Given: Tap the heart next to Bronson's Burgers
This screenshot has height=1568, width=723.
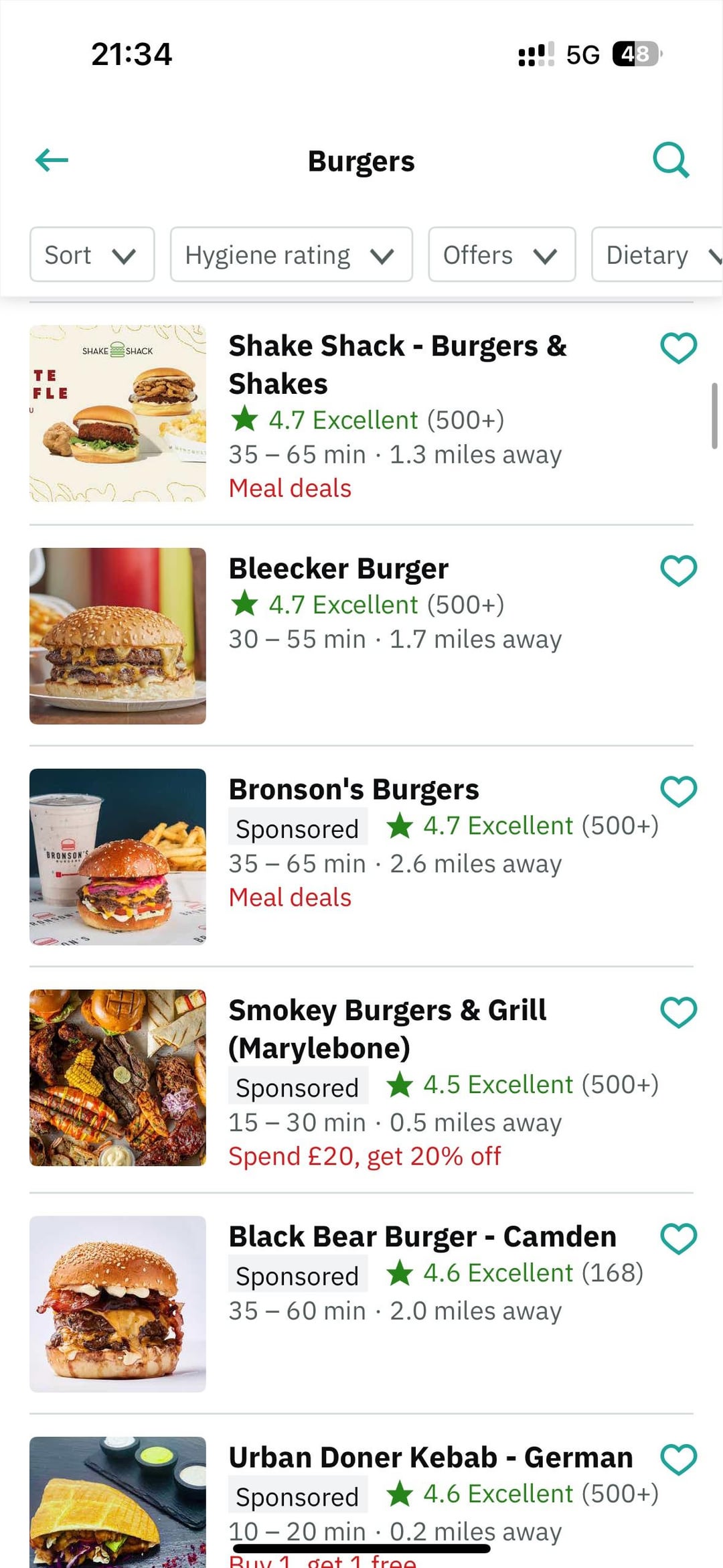Looking at the screenshot, I should tap(678, 792).
